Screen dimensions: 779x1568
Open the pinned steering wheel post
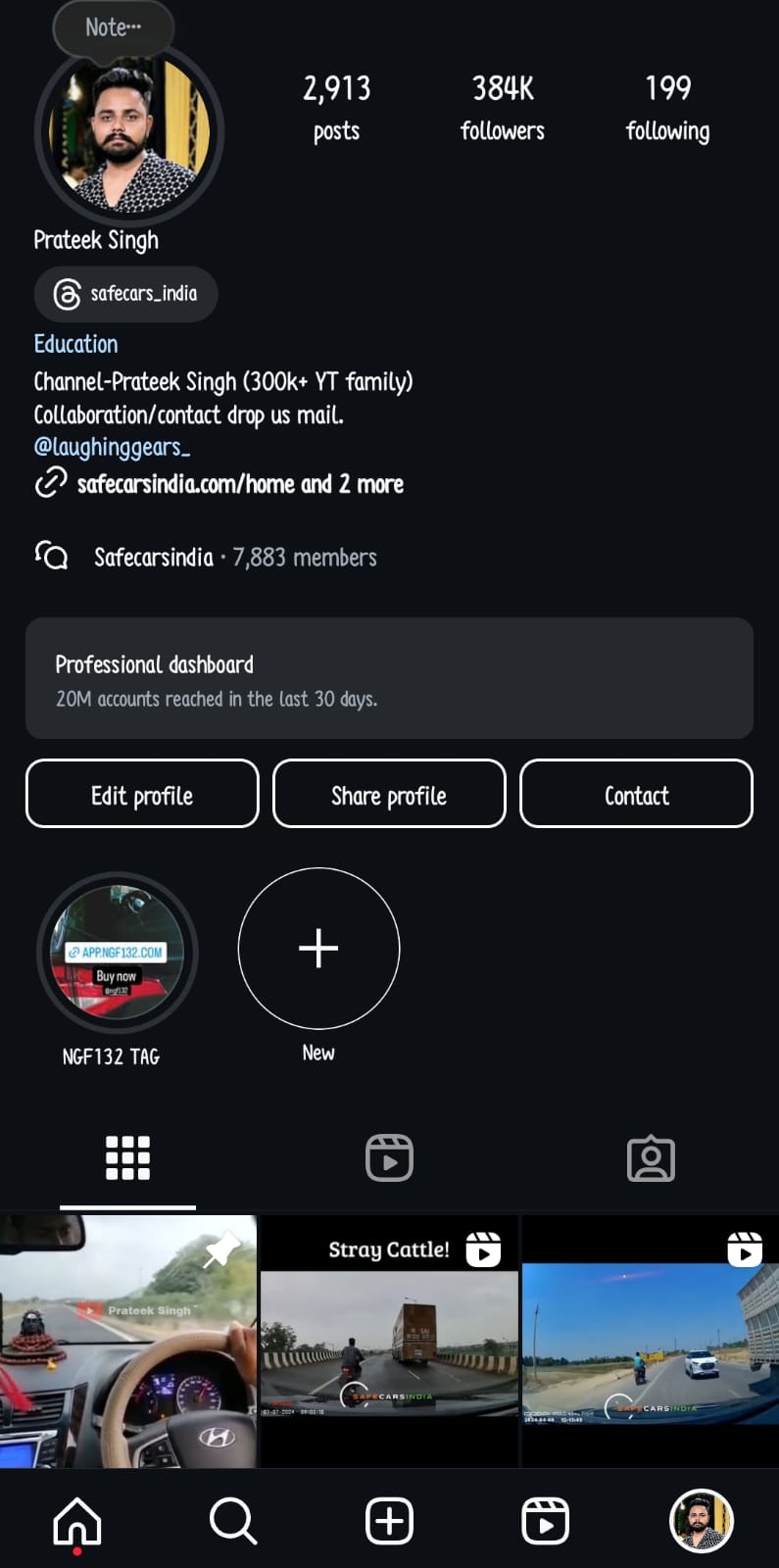click(x=127, y=1341)
